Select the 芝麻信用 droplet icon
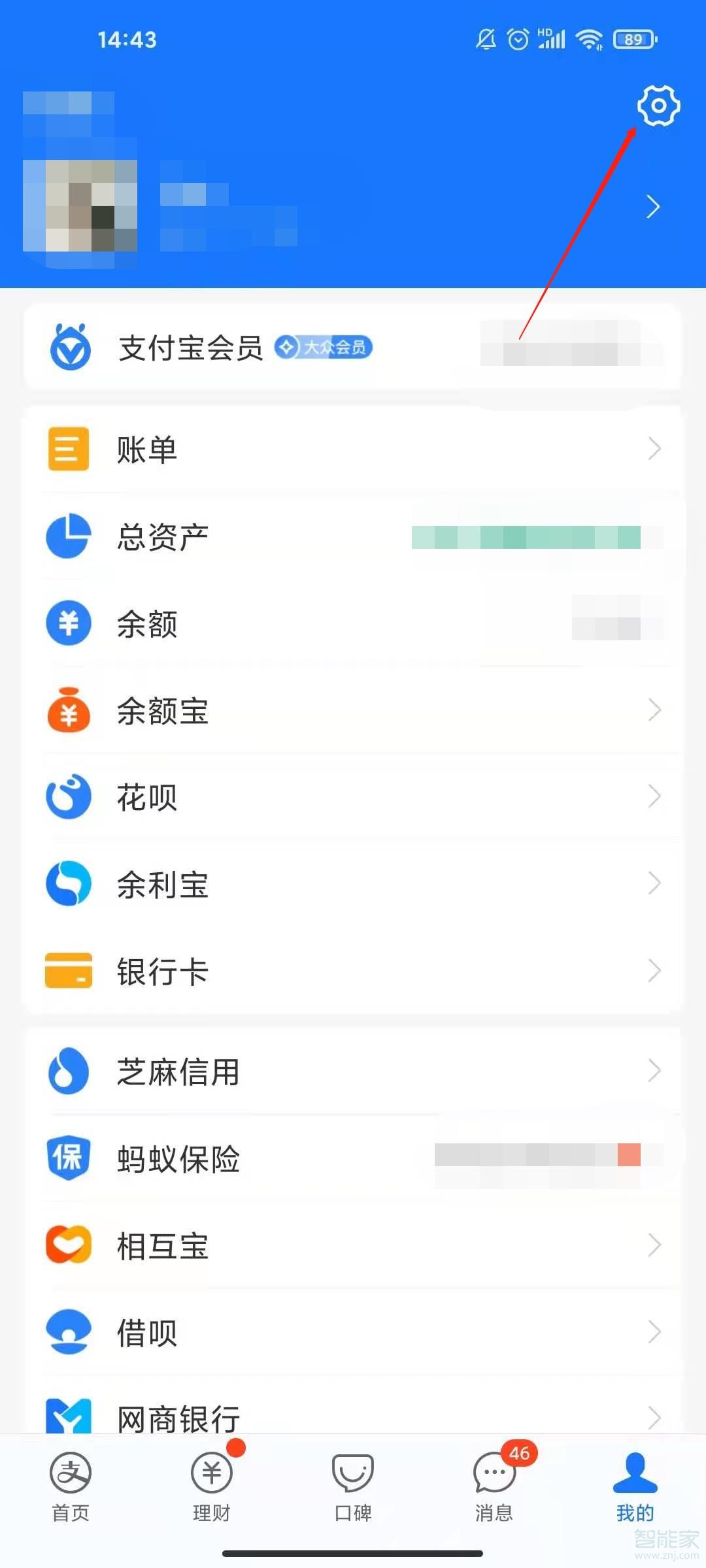This screenshot has width=706, height=1568. coord(68,1071)
